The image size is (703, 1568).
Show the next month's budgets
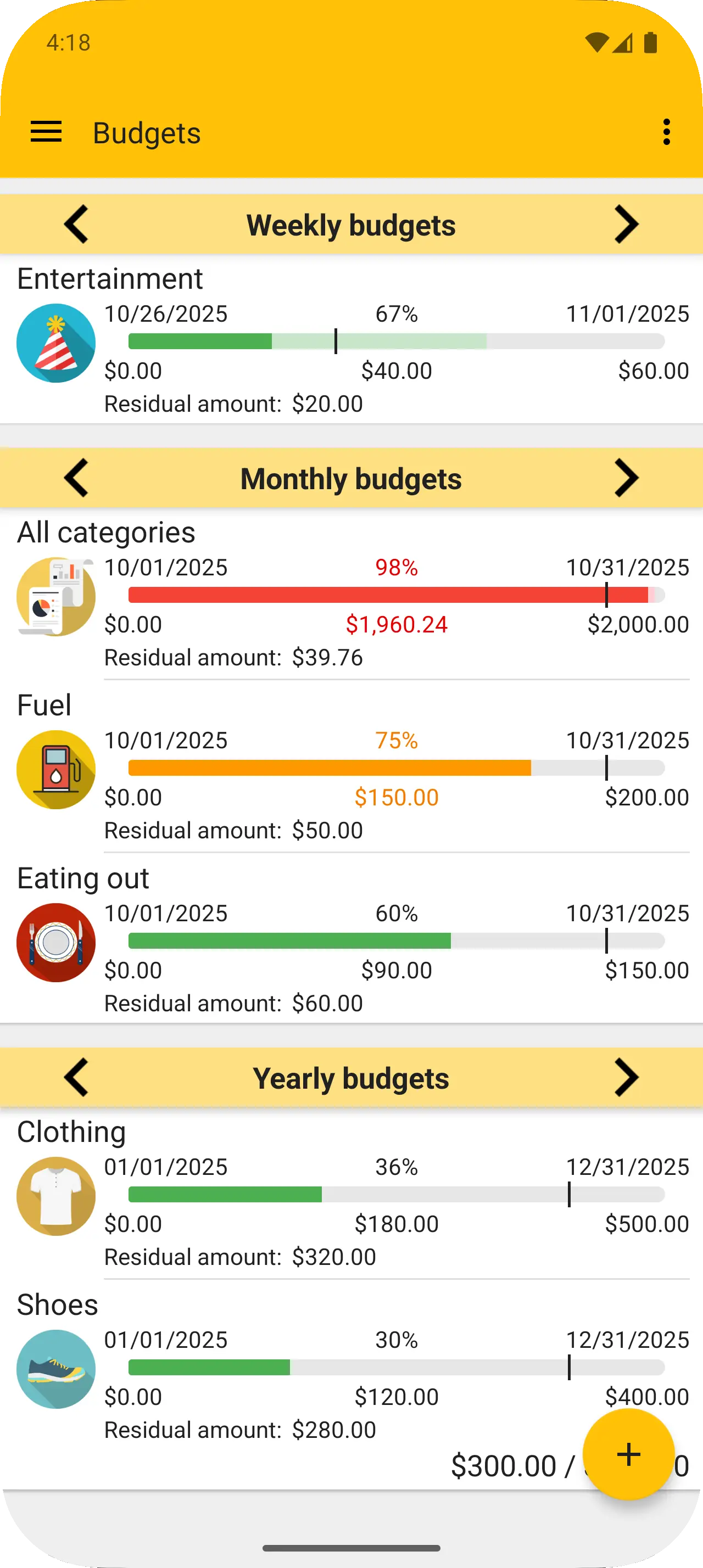point(626,478)
